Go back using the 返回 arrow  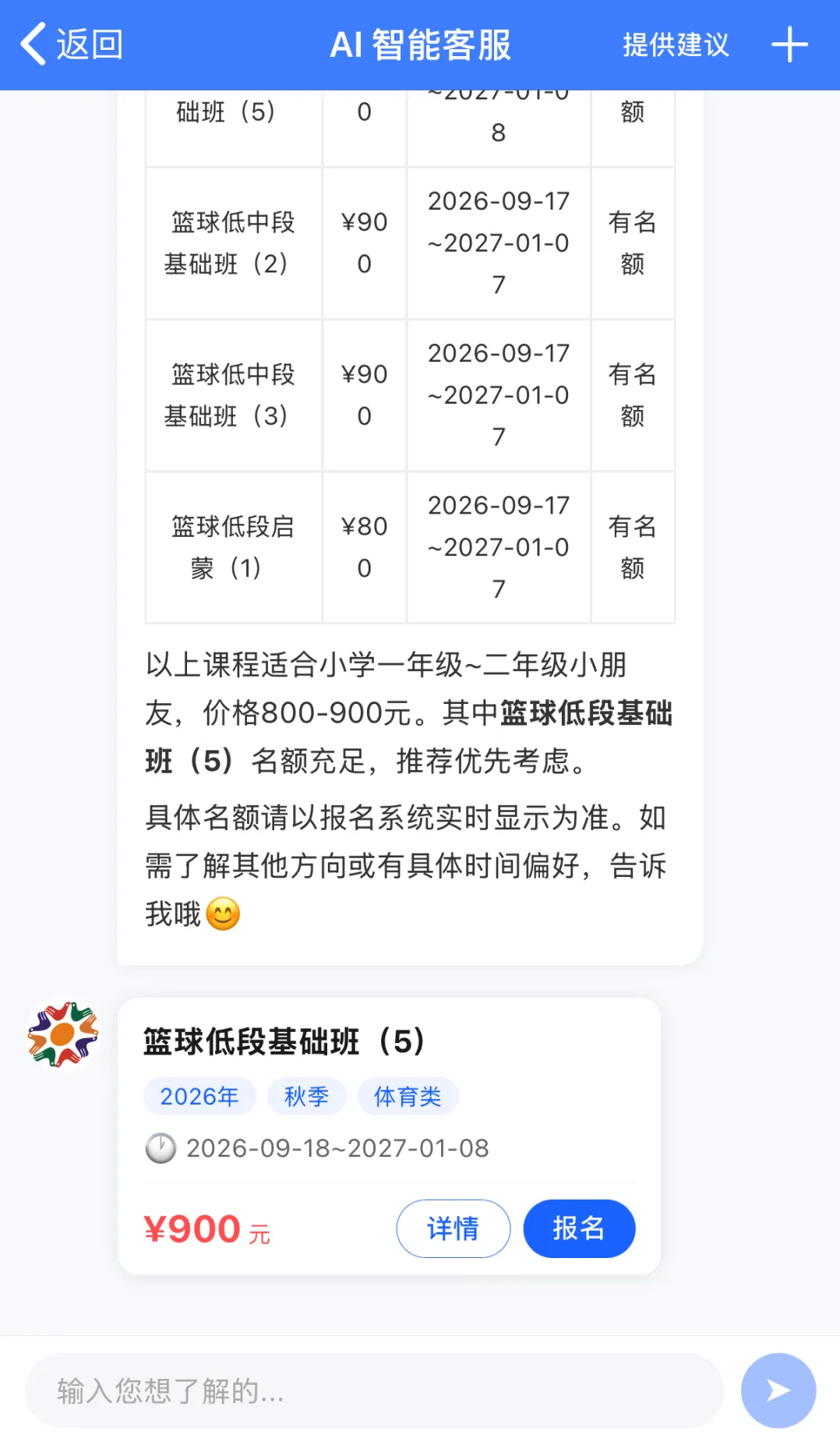coord(71,44)
